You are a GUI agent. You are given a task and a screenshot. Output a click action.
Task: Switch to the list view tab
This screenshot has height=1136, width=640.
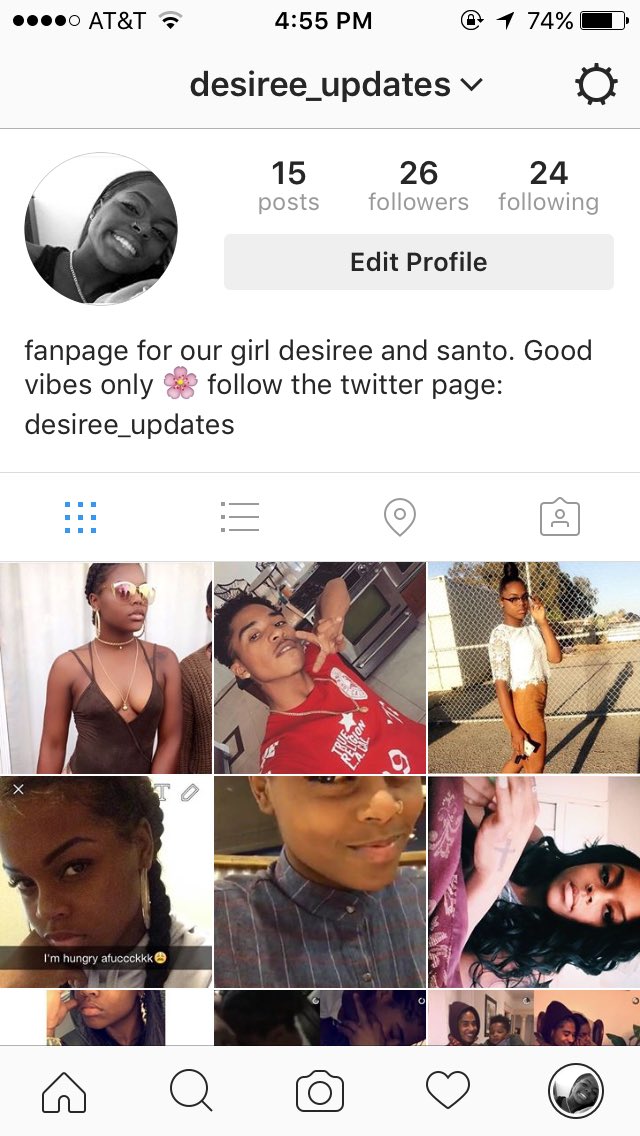(240, 517)
